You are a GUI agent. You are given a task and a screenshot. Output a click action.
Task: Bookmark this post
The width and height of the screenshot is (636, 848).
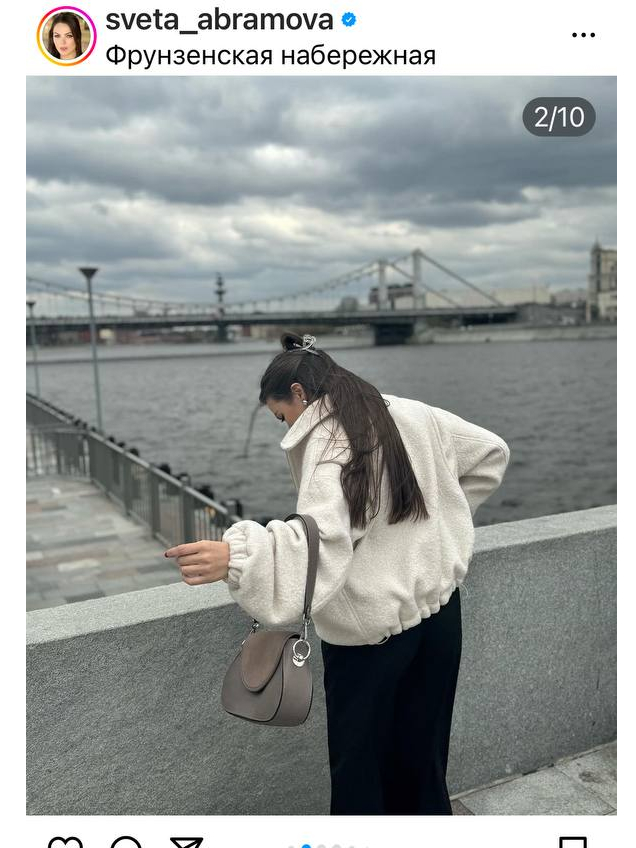click(x=572, y=843)
